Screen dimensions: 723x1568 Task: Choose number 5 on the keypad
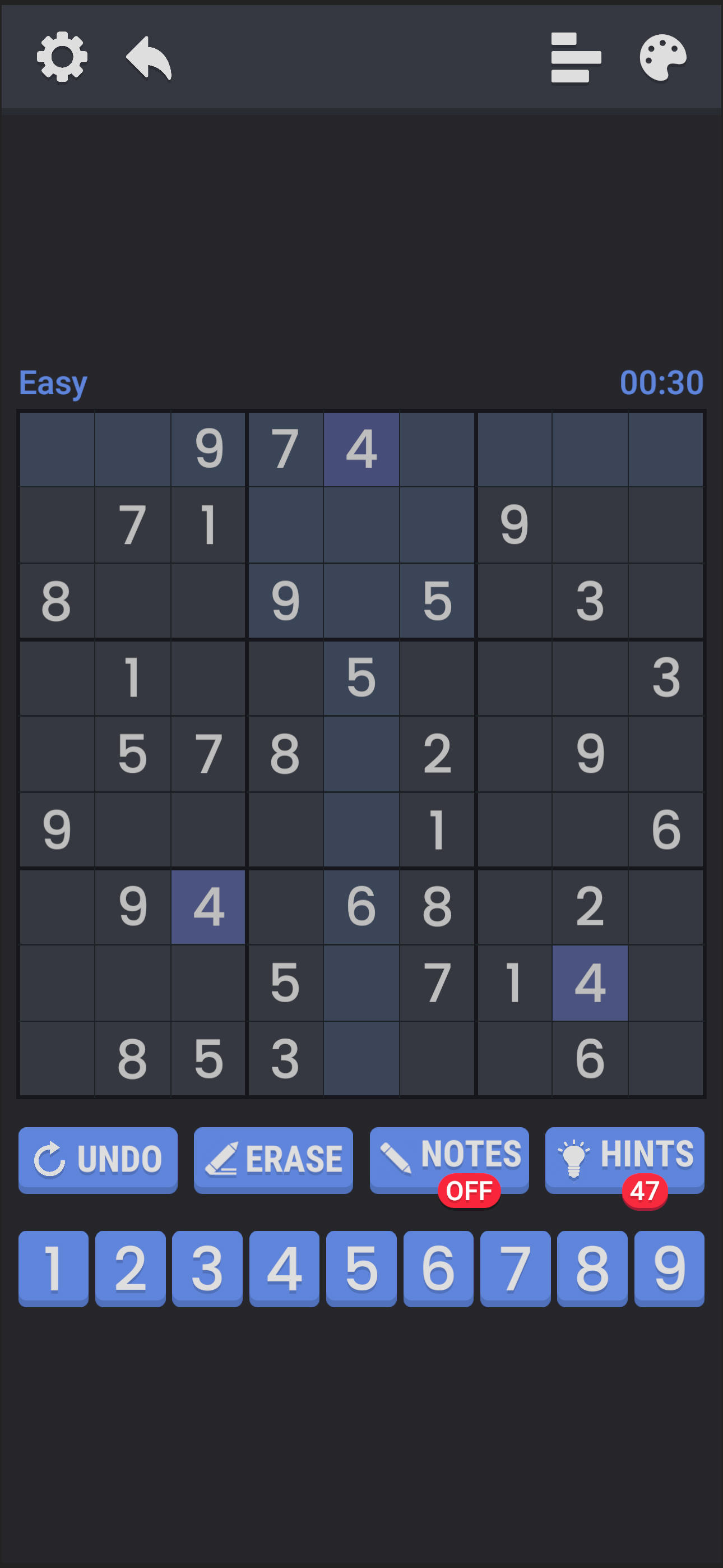[x=361, y=1268]
